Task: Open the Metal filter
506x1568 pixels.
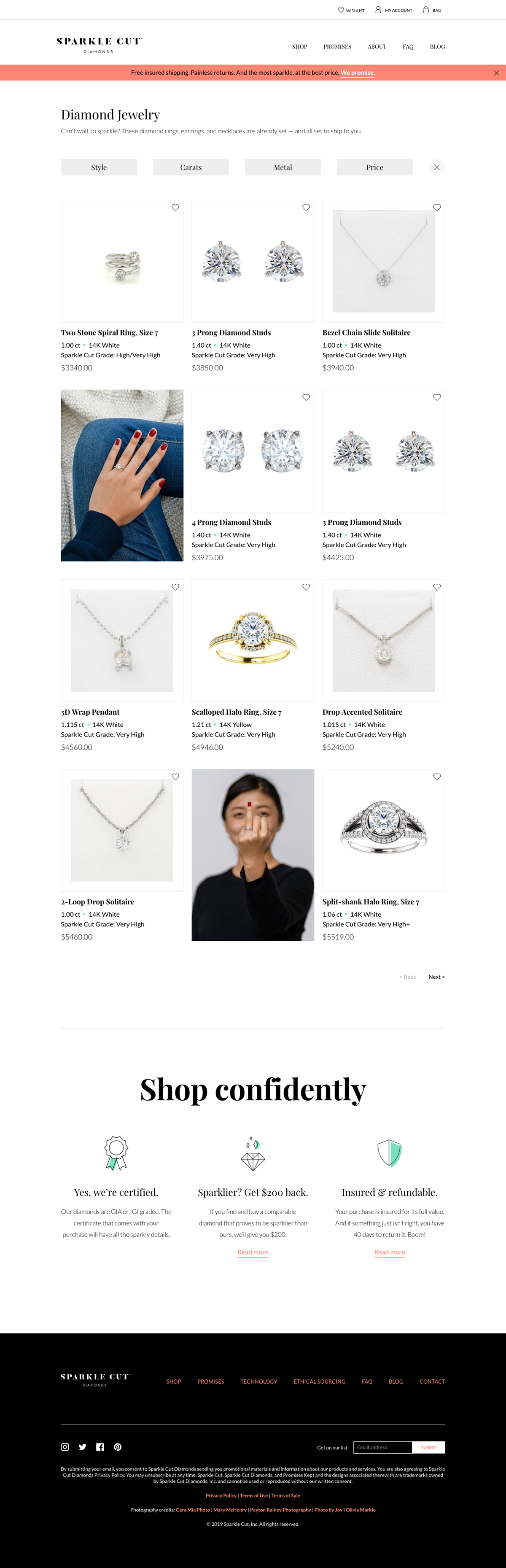Action: 283,167
